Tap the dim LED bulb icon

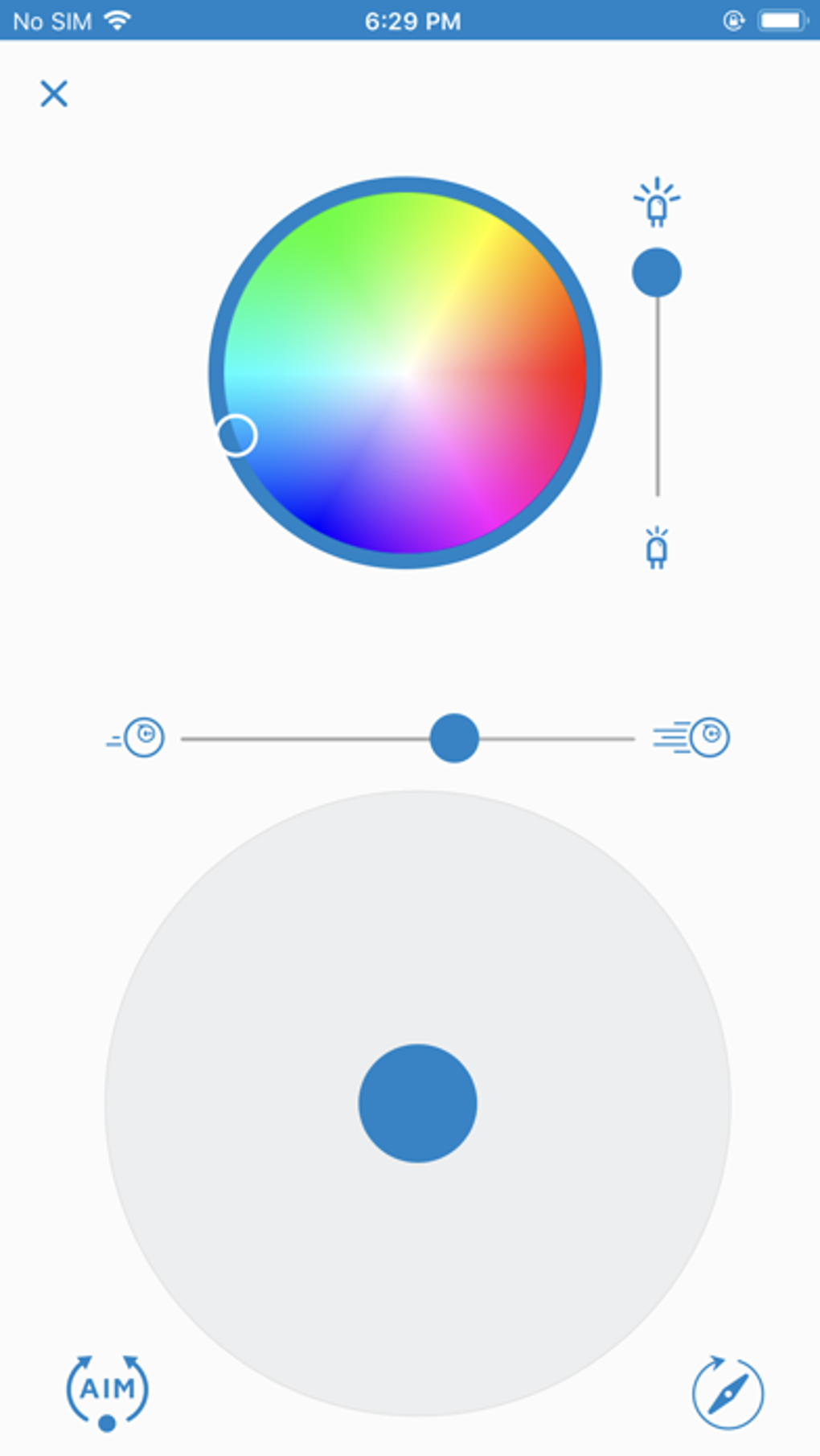pos(658,547)
